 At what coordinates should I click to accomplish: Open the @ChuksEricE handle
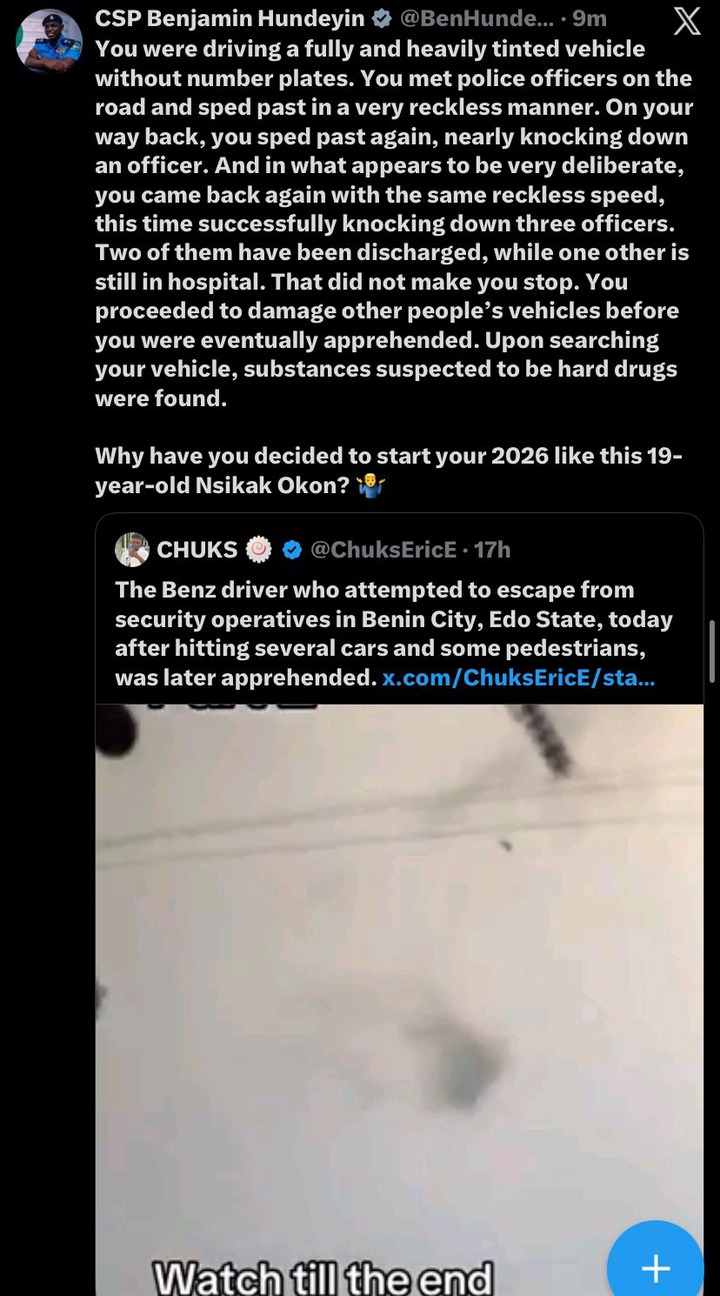(x=383, y=549)
